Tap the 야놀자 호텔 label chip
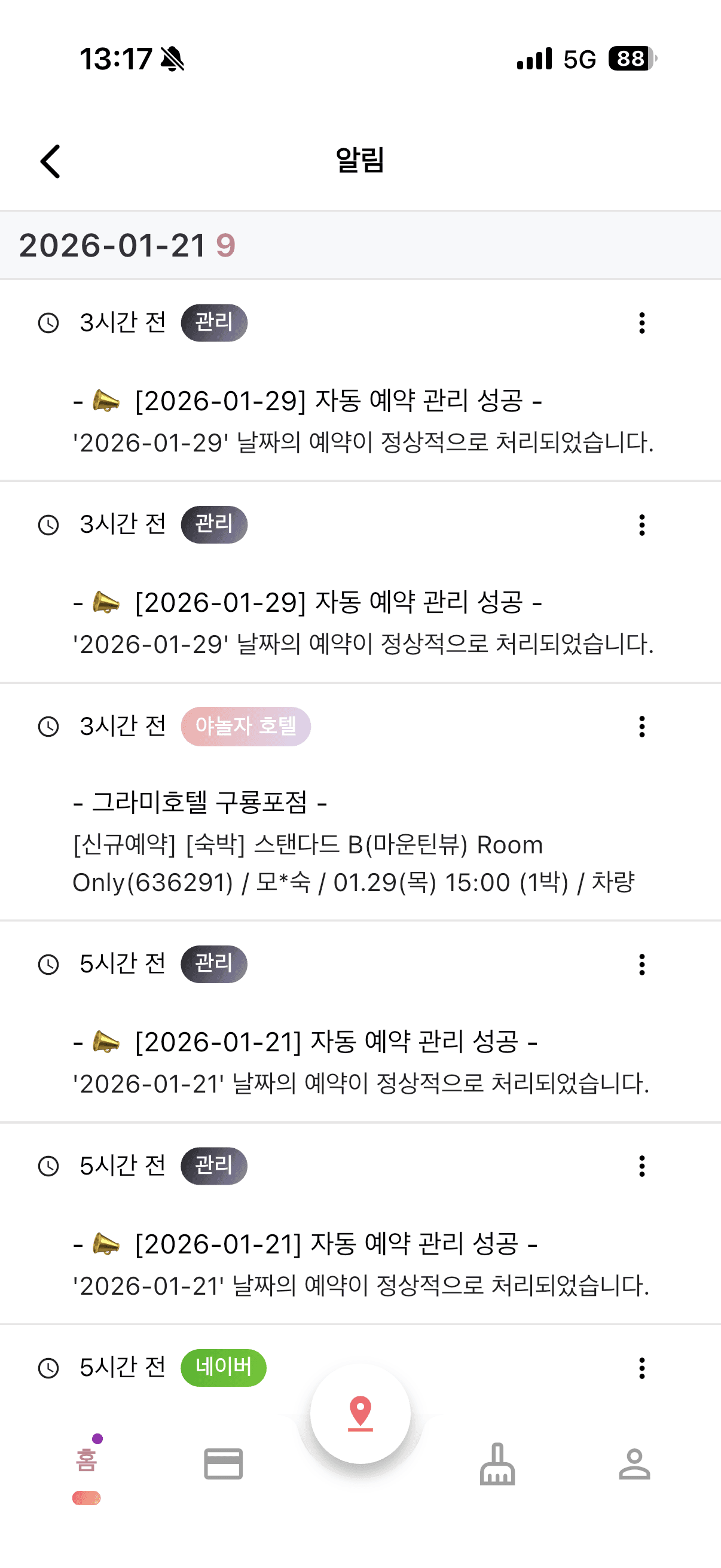Screen dimensions: 721x1568 tap(246, 726)
